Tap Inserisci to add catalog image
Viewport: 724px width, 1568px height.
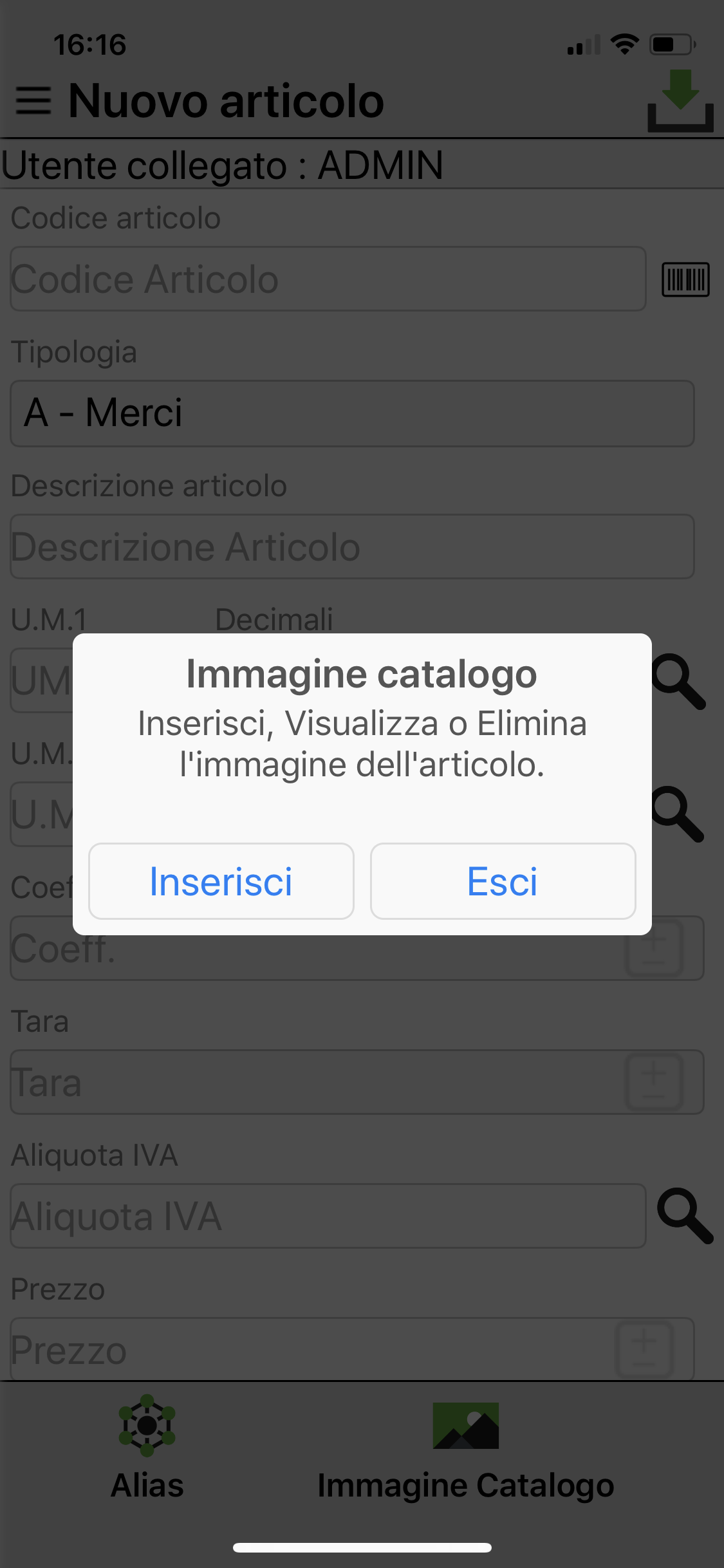coord(221,881)
